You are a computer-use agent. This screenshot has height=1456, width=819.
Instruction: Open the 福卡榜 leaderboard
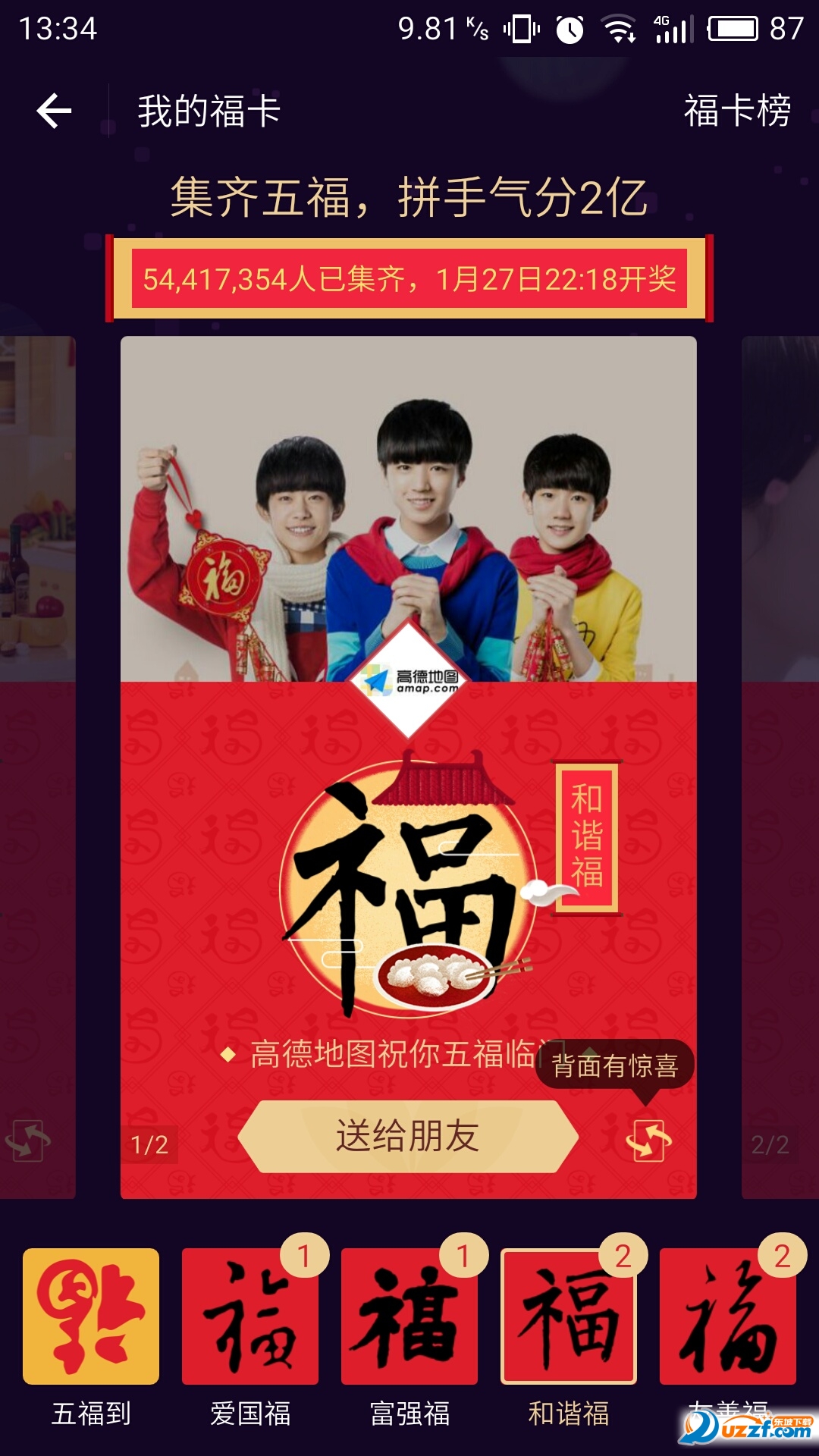737,111
